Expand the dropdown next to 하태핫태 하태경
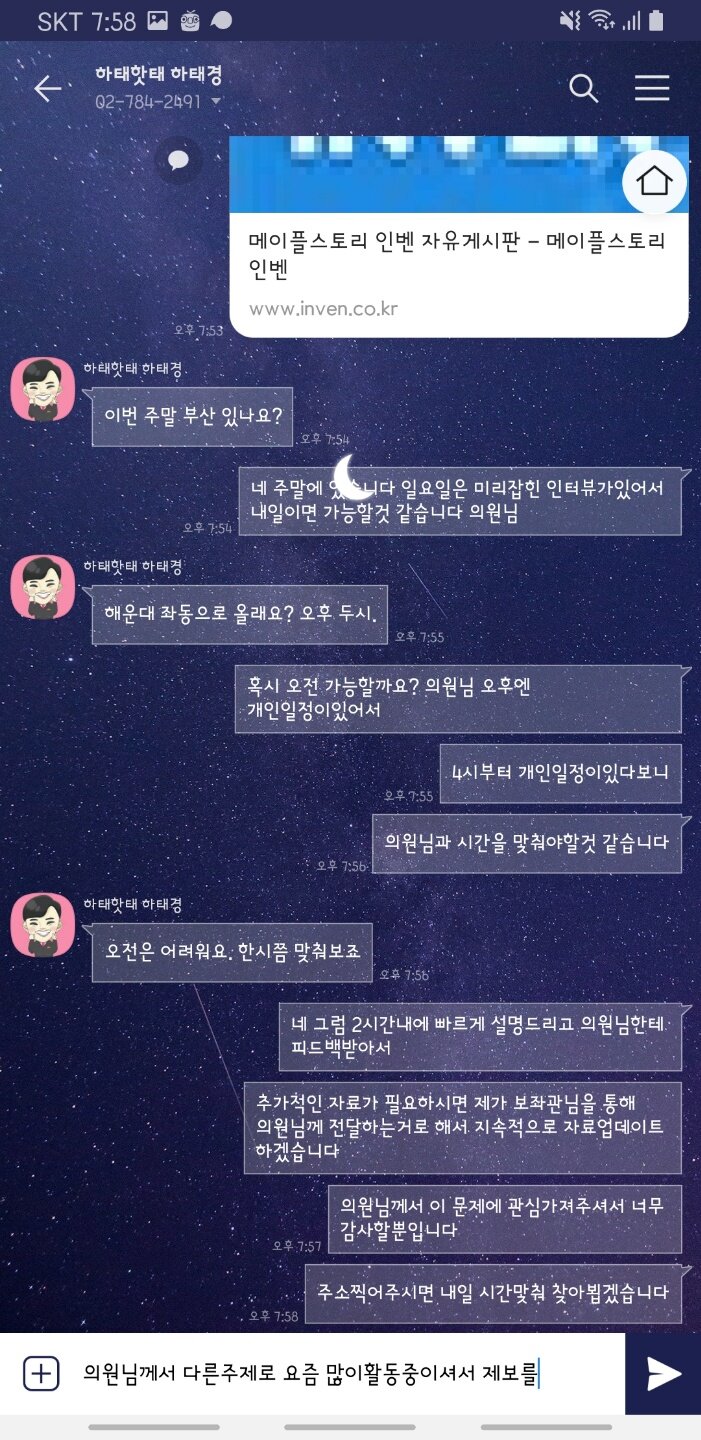The width and height of the screenshot is (701, 1440). pyautogui.click(x=215, y=102)
